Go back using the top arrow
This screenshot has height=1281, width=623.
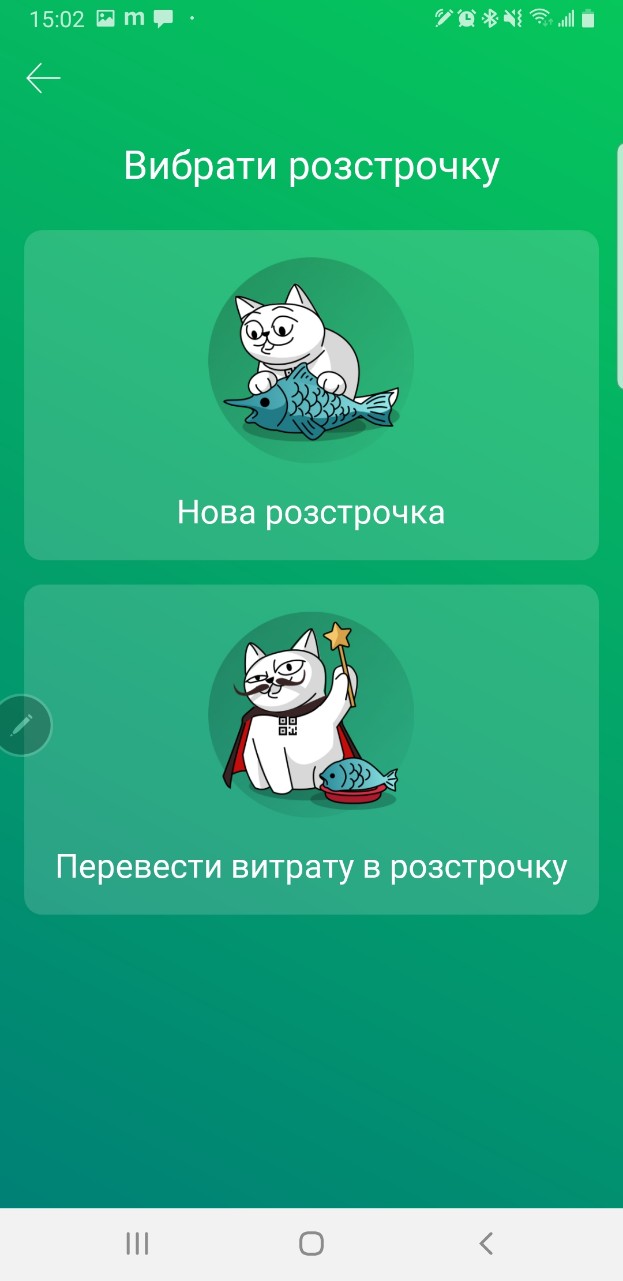(x=43, y=78)
